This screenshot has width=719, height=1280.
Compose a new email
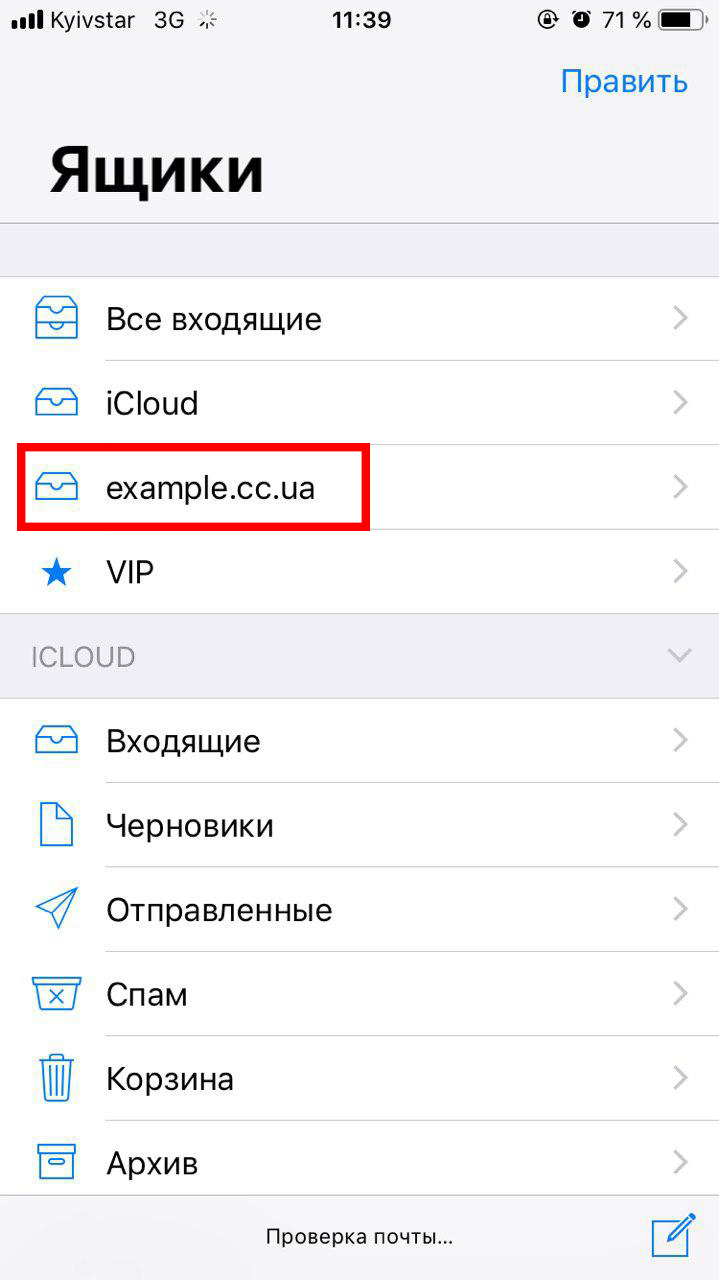pyautogui.click(x=673, y=1234)
